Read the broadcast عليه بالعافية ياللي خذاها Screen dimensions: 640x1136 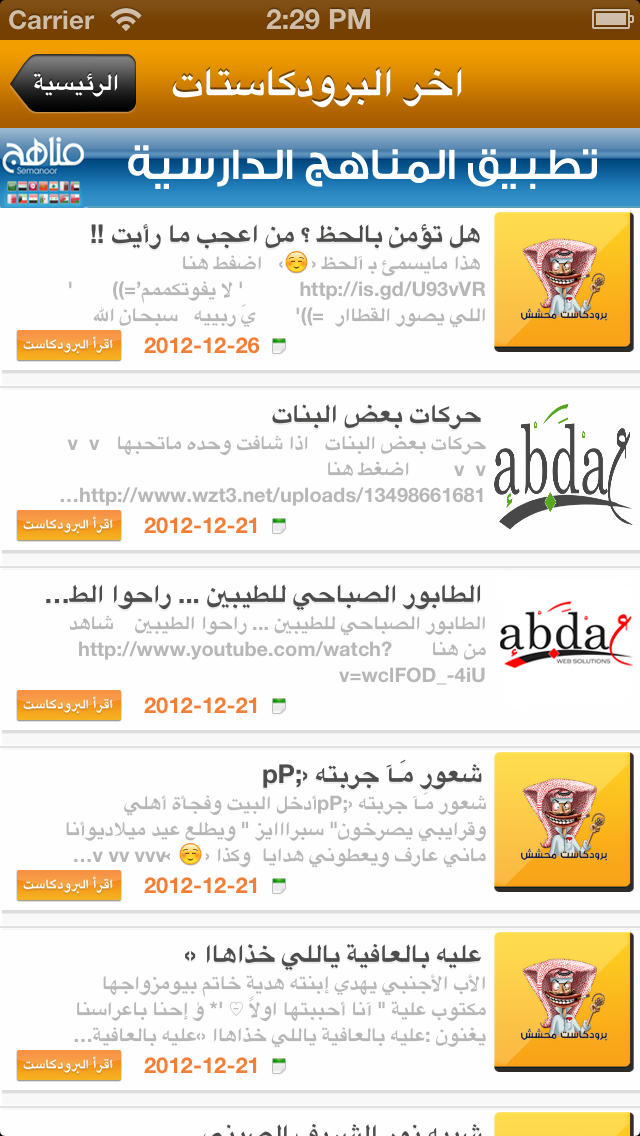[69, 1065]
